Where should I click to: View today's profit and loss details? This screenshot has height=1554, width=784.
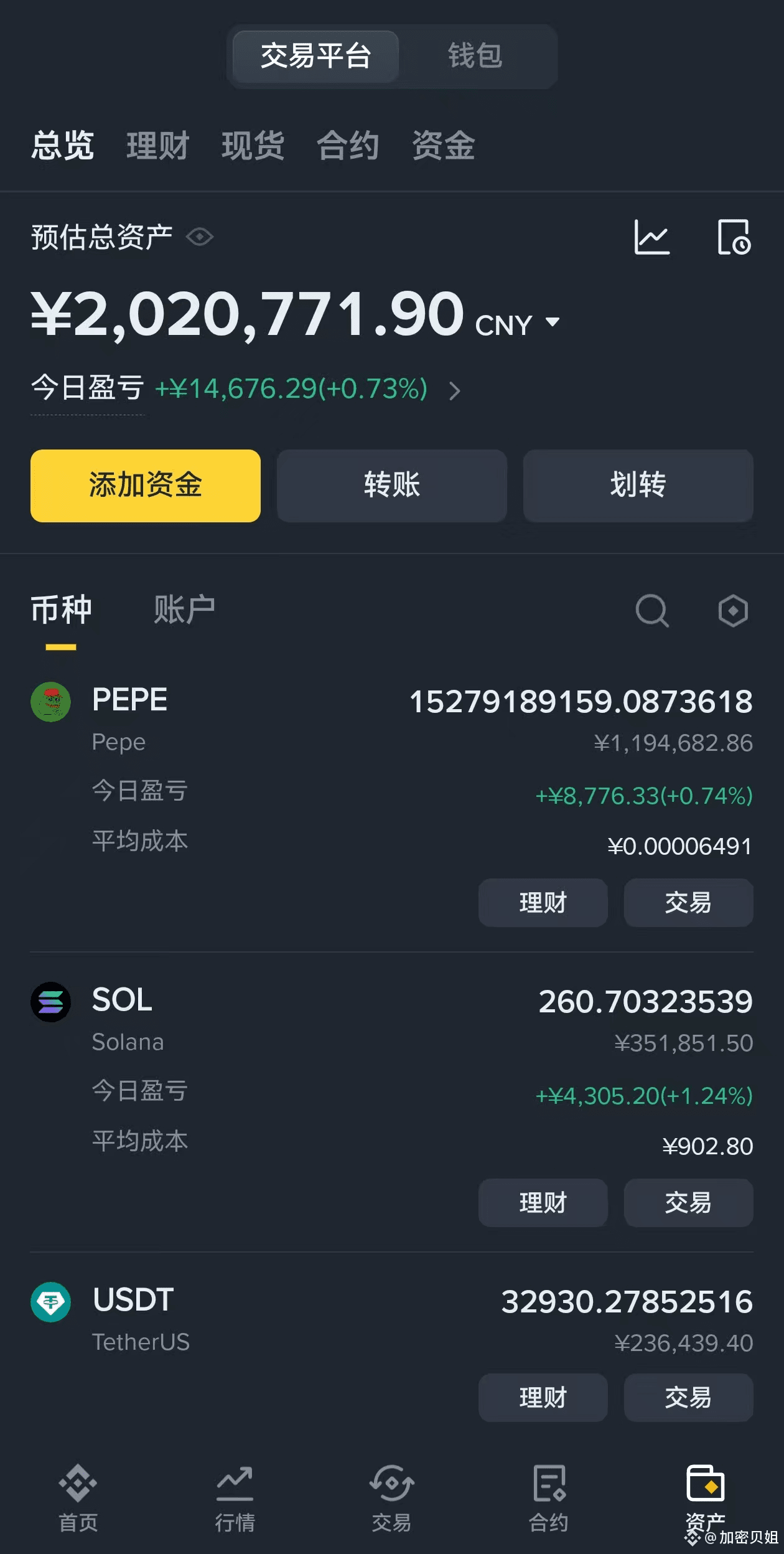tap(455, 390)
